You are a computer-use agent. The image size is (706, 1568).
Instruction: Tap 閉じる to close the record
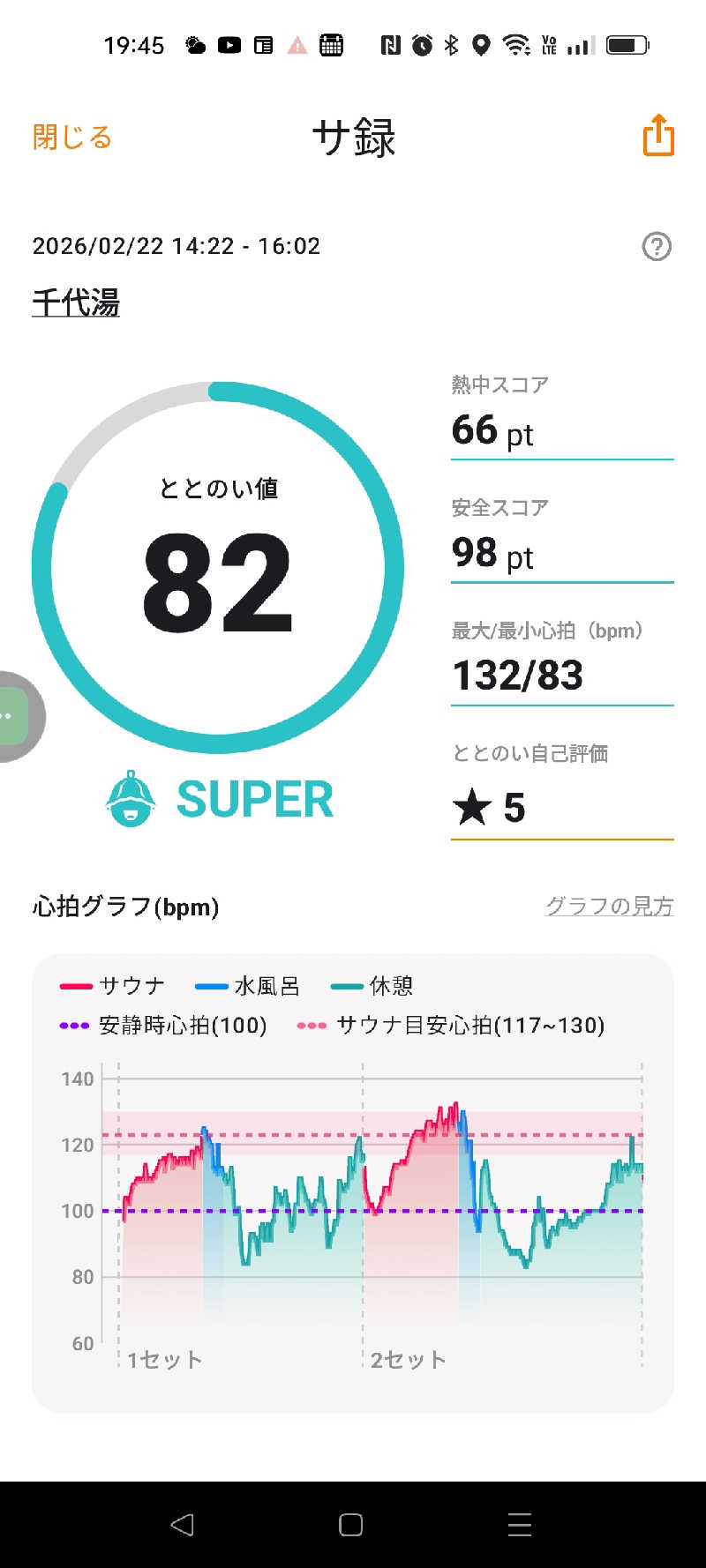tap(72, 138)
